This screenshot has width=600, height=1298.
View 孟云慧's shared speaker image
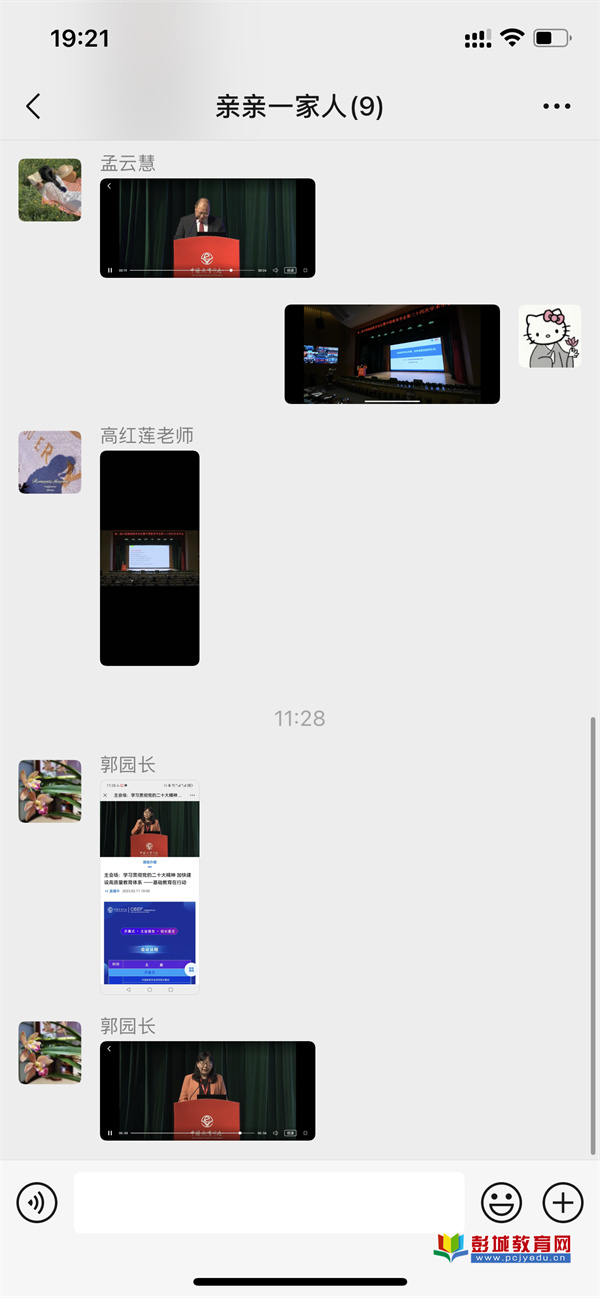point(207,228)
